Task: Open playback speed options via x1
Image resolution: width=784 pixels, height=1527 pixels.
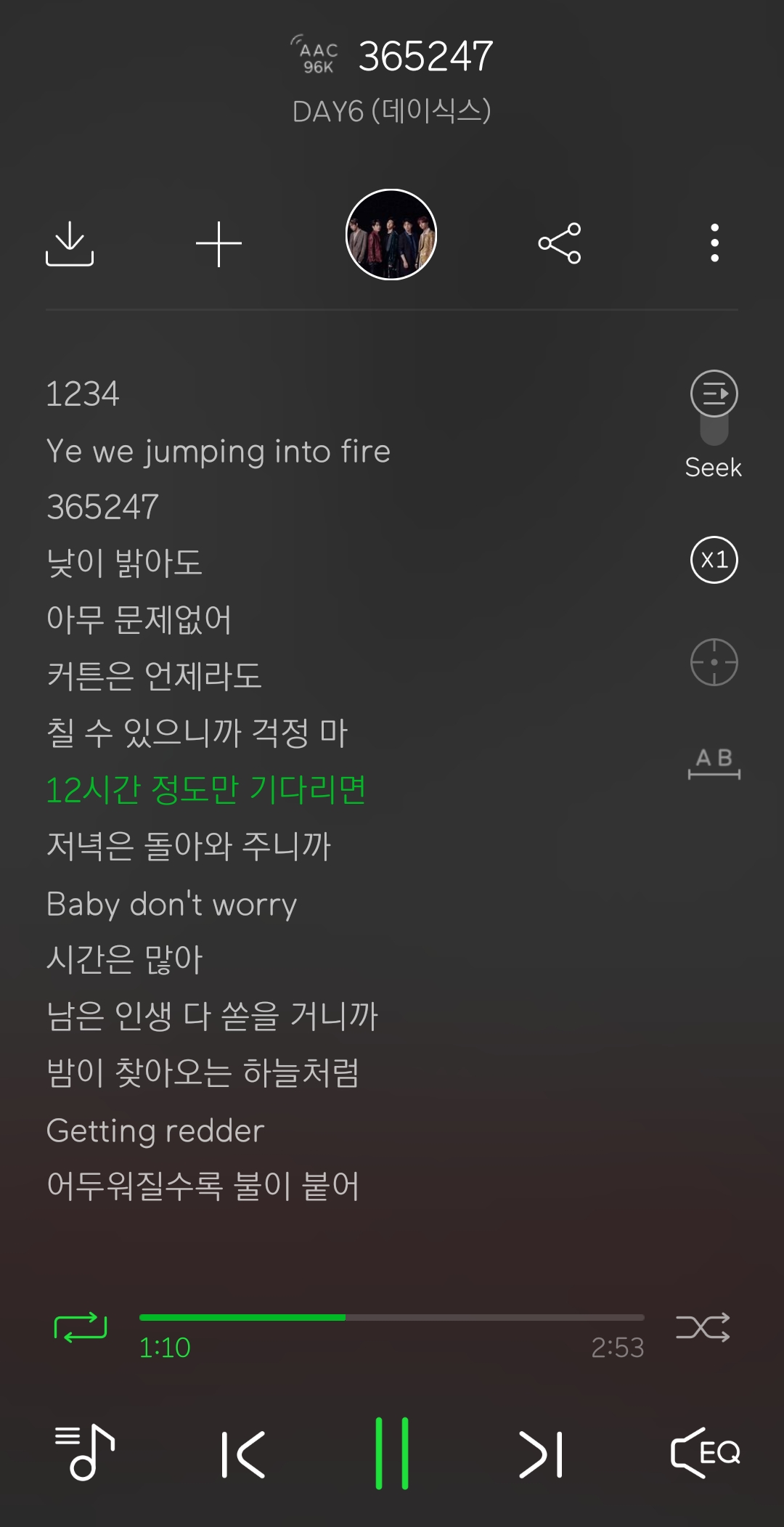Action: [714, 559]
